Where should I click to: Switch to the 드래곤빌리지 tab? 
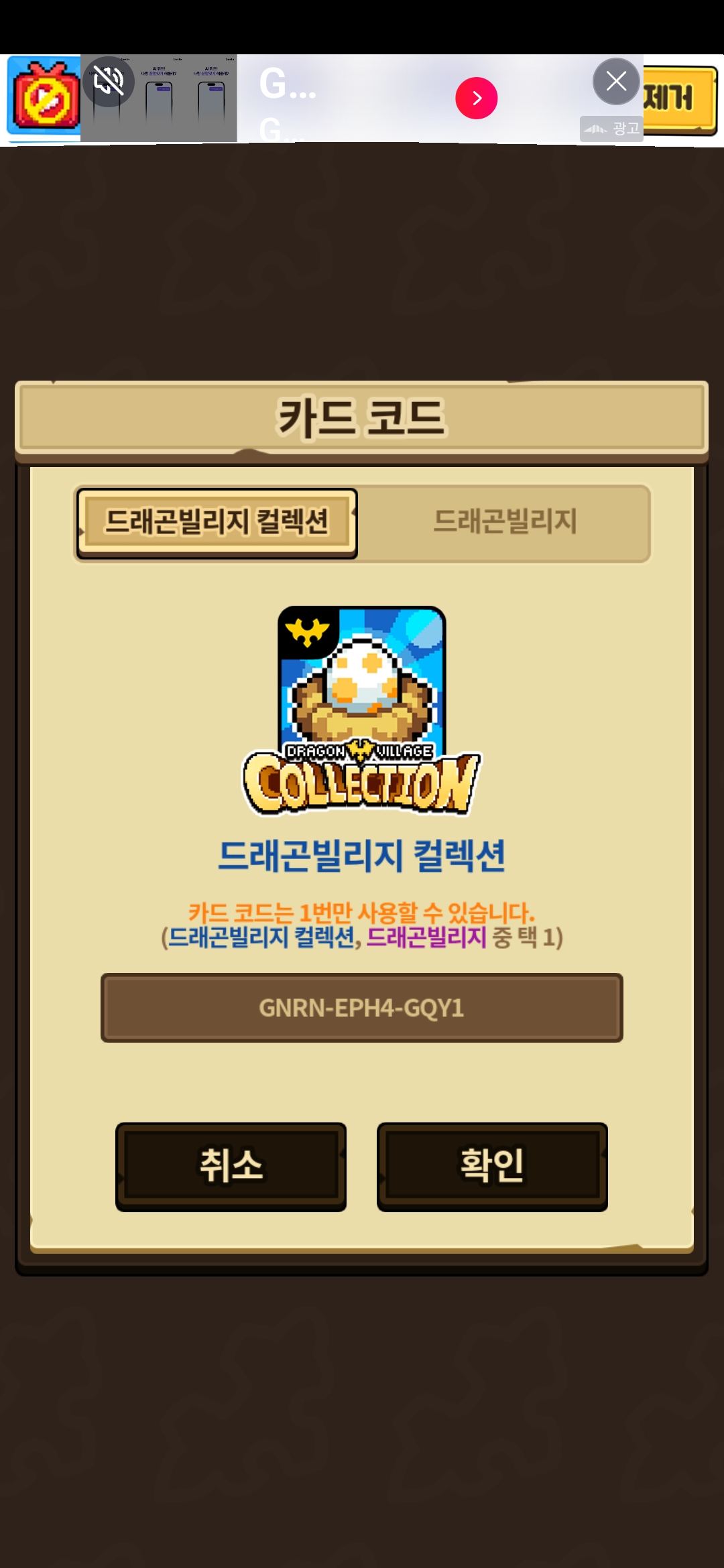(504, 522)
